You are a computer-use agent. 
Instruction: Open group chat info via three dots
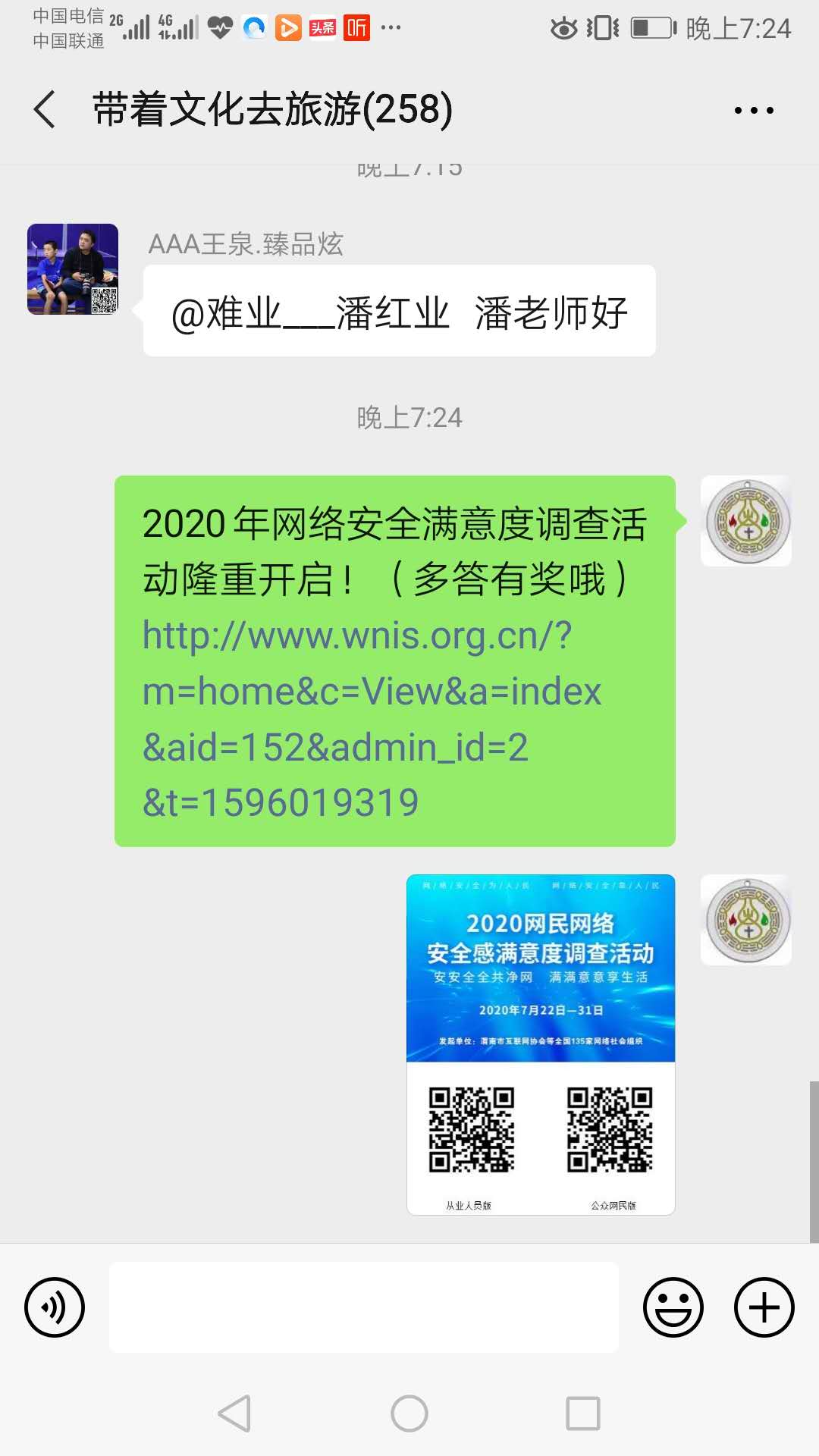(x=754, y=111)
